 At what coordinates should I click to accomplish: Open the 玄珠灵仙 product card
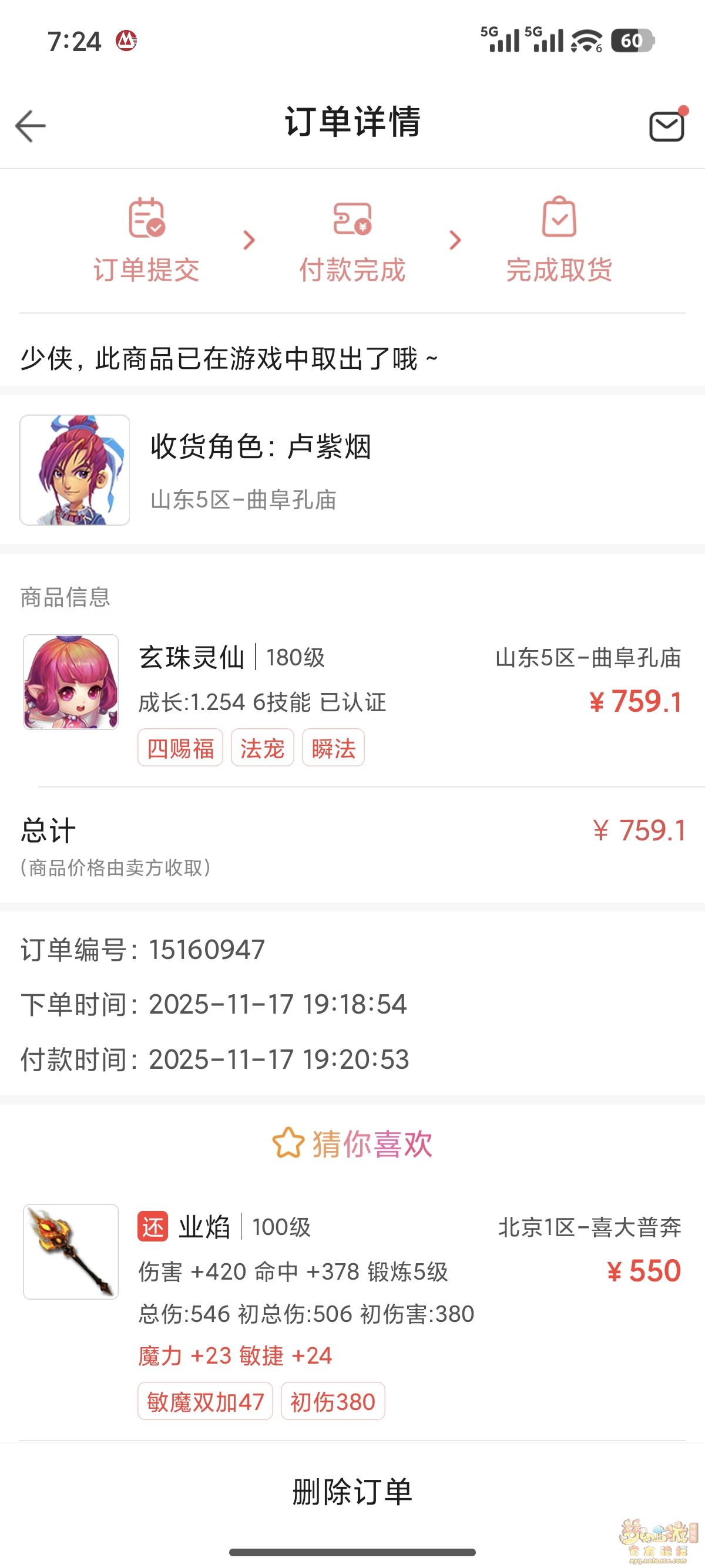352,700
